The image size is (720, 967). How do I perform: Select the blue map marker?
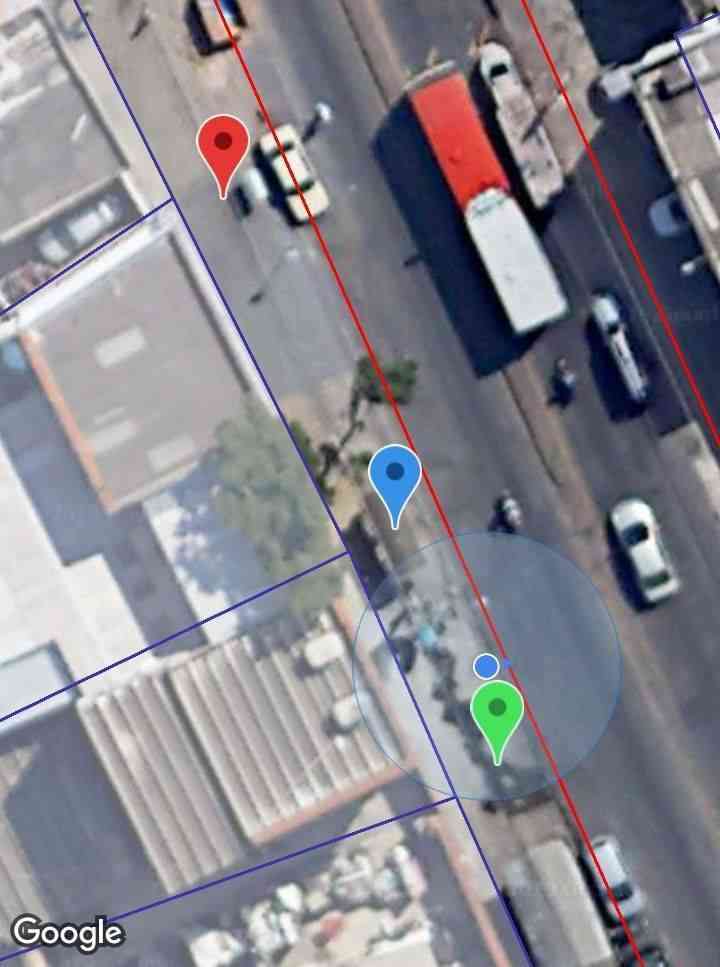pyautogui.click(x=395, y=477)
